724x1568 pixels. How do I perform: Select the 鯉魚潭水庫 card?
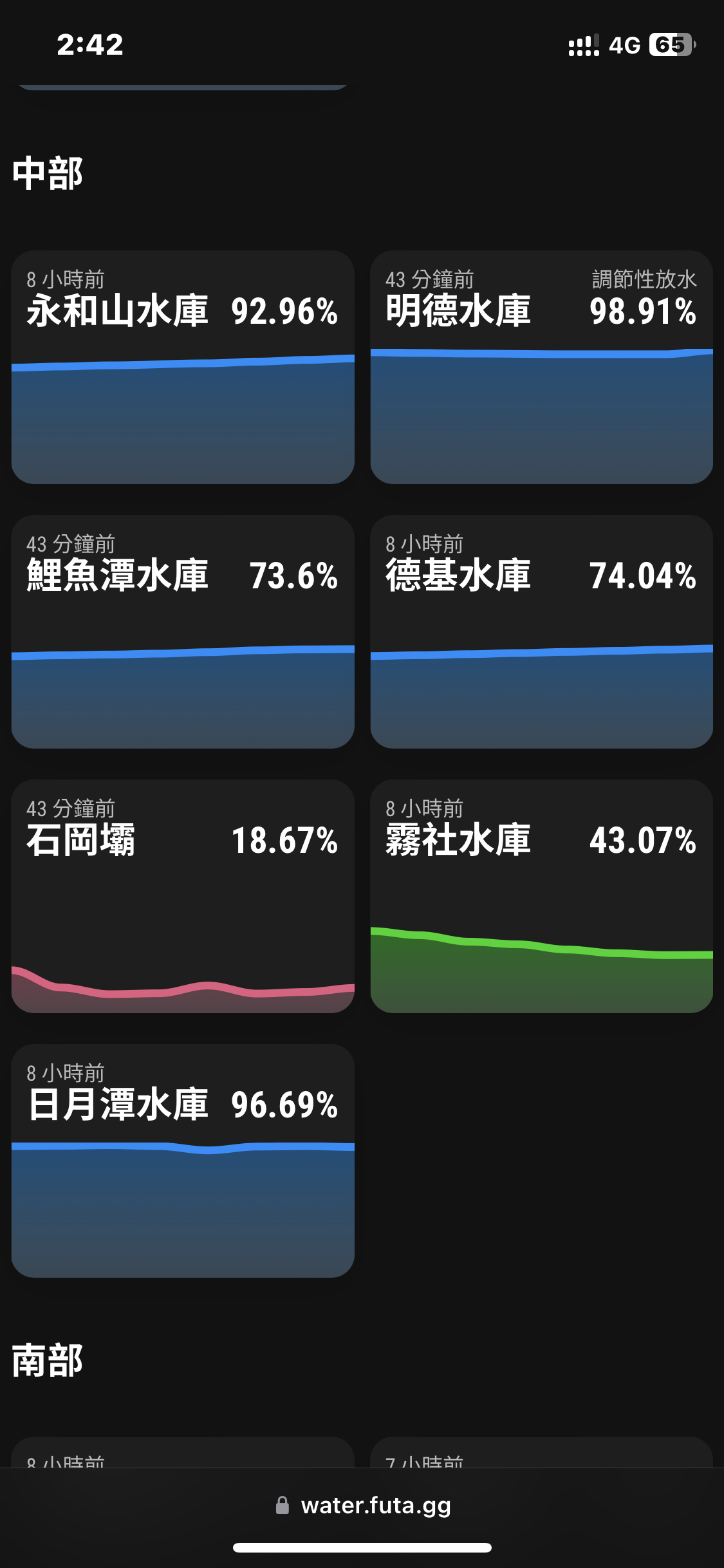point(183,631)
